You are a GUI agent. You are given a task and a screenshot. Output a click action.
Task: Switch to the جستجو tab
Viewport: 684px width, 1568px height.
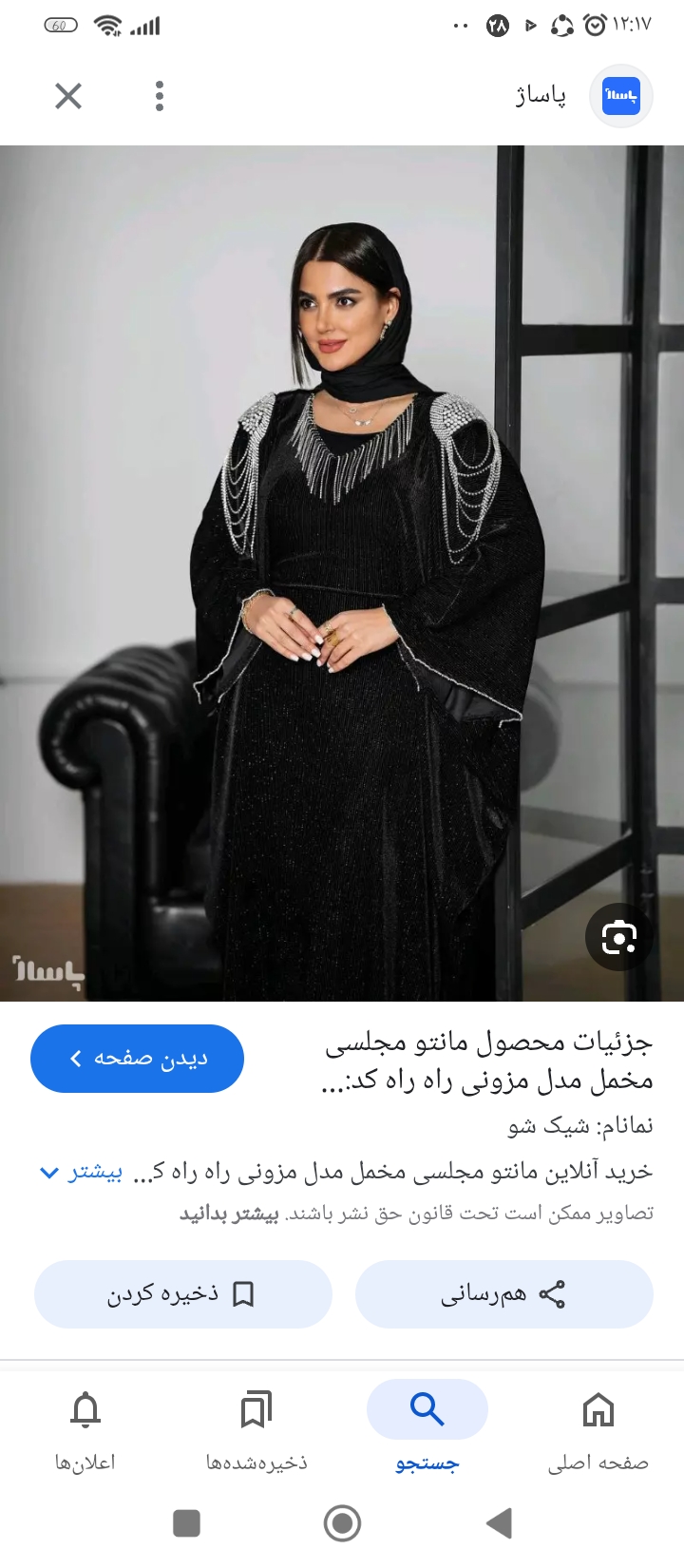coord(427,1428)
